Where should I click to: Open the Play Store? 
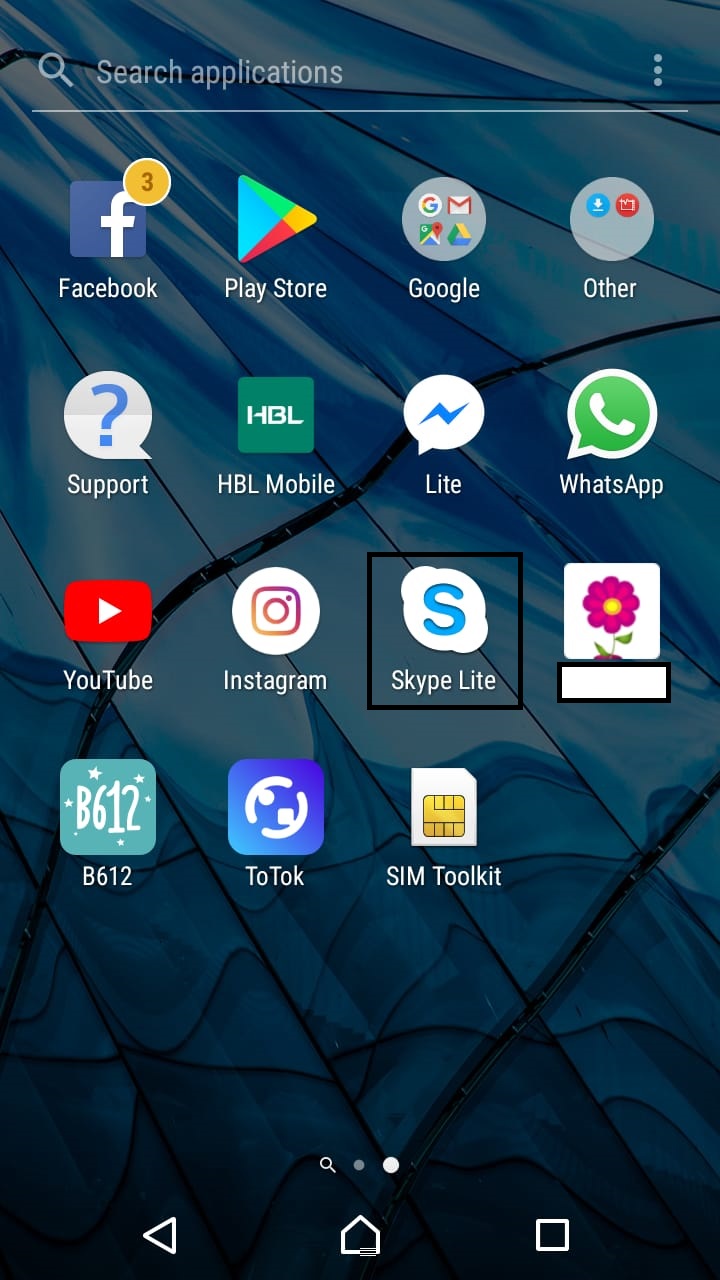(x=276, y=238)
